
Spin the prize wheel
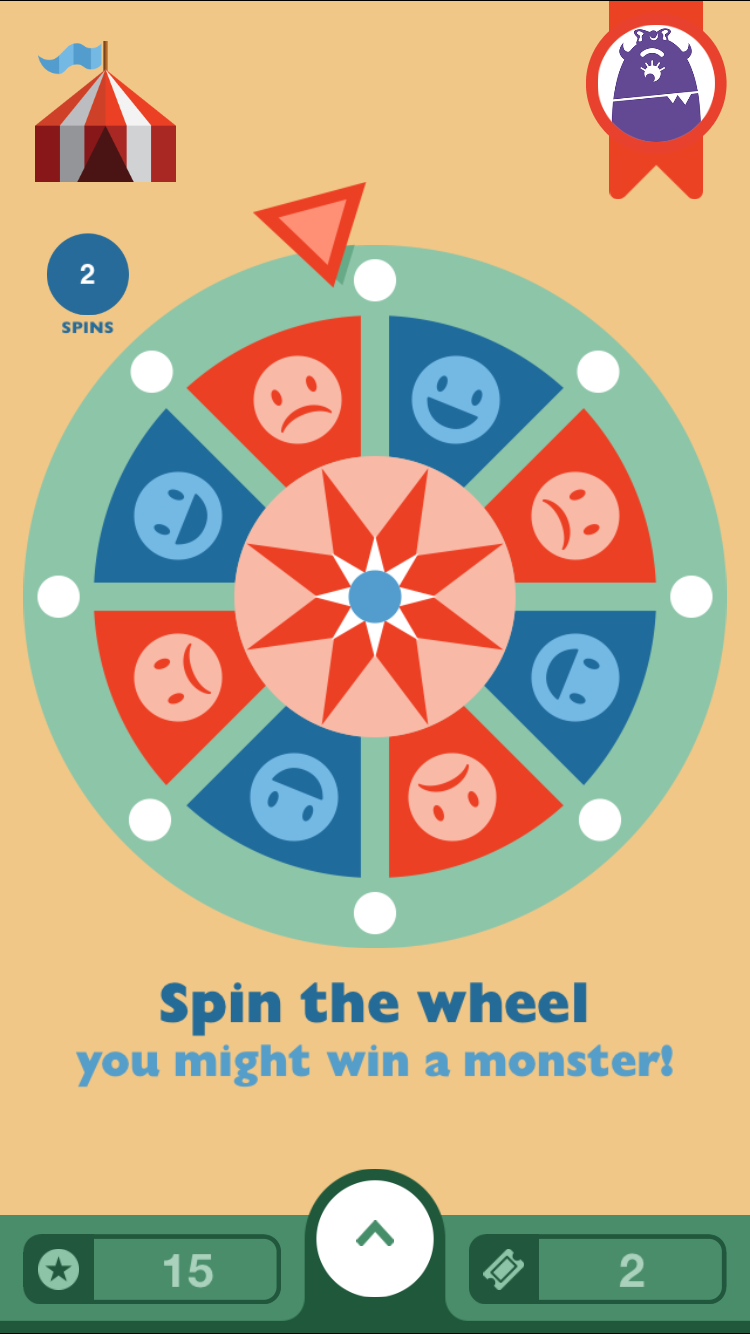click(375, 596)
